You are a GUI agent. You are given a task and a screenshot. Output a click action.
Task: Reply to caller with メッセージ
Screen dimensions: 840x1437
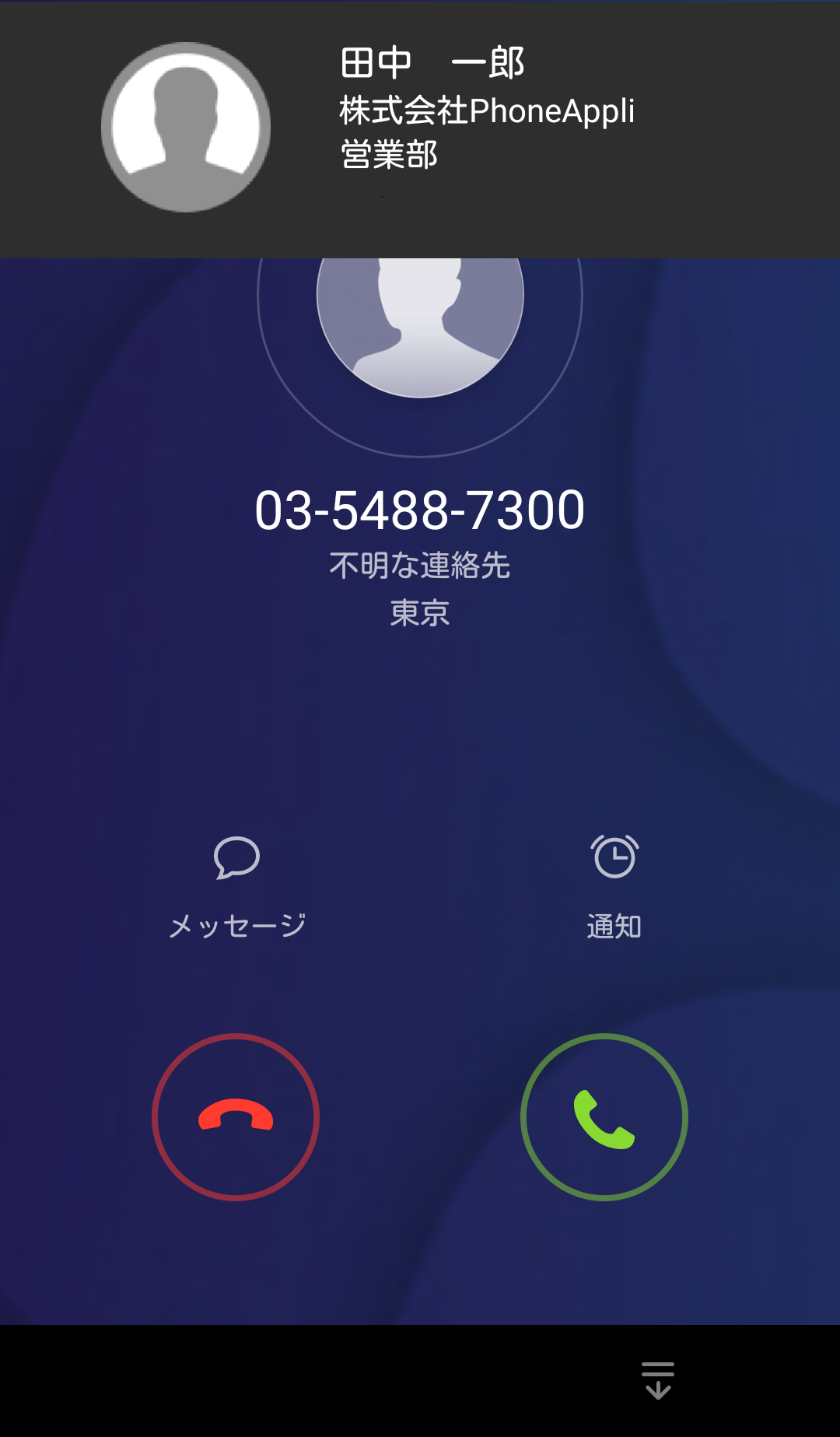[x=236, y=887]
